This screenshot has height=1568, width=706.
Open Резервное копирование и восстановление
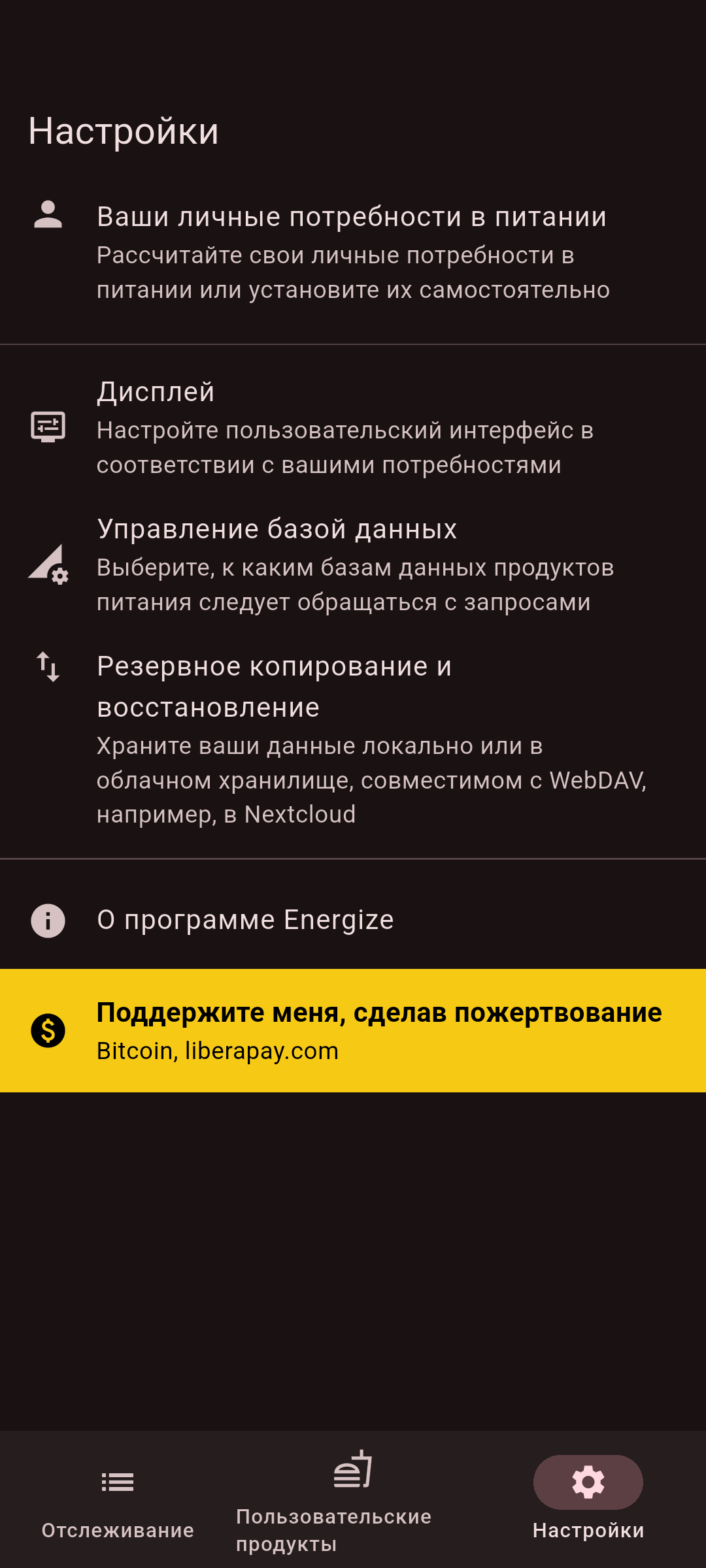353,740
